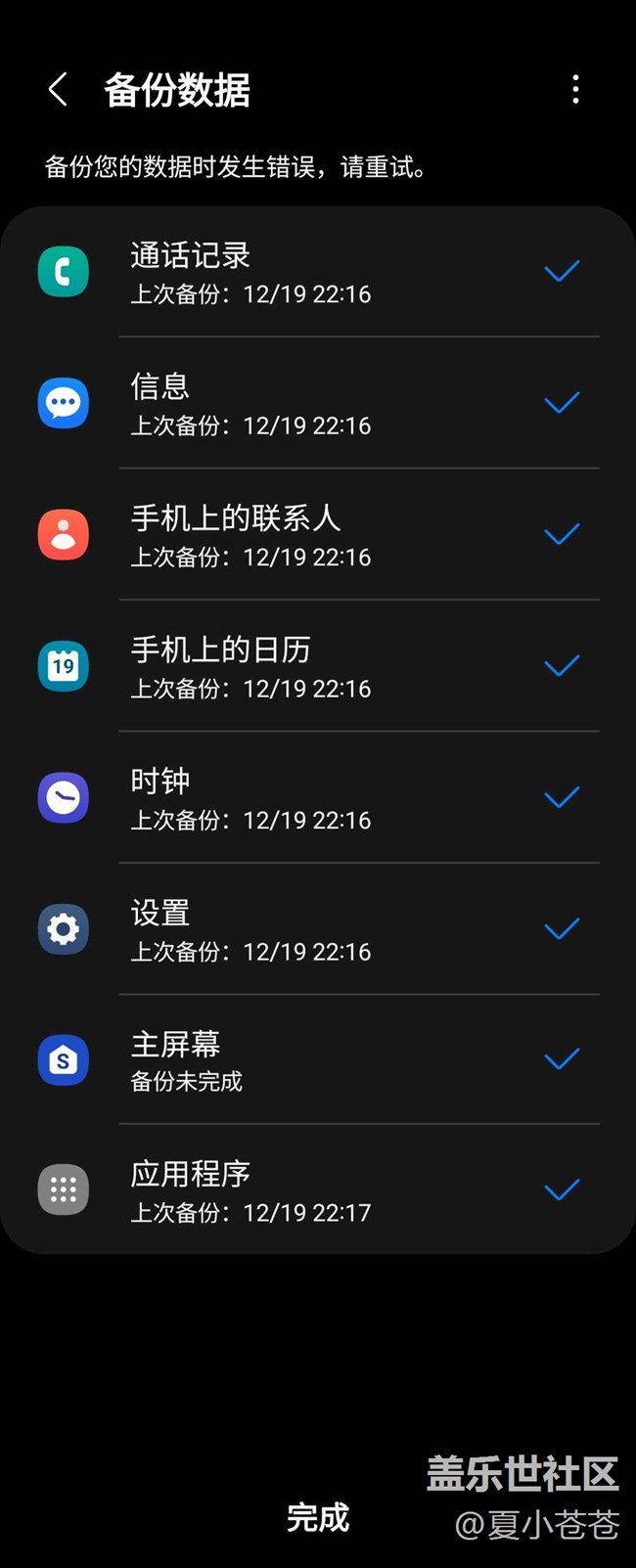Tap the 完成 button

(318, 1517)
